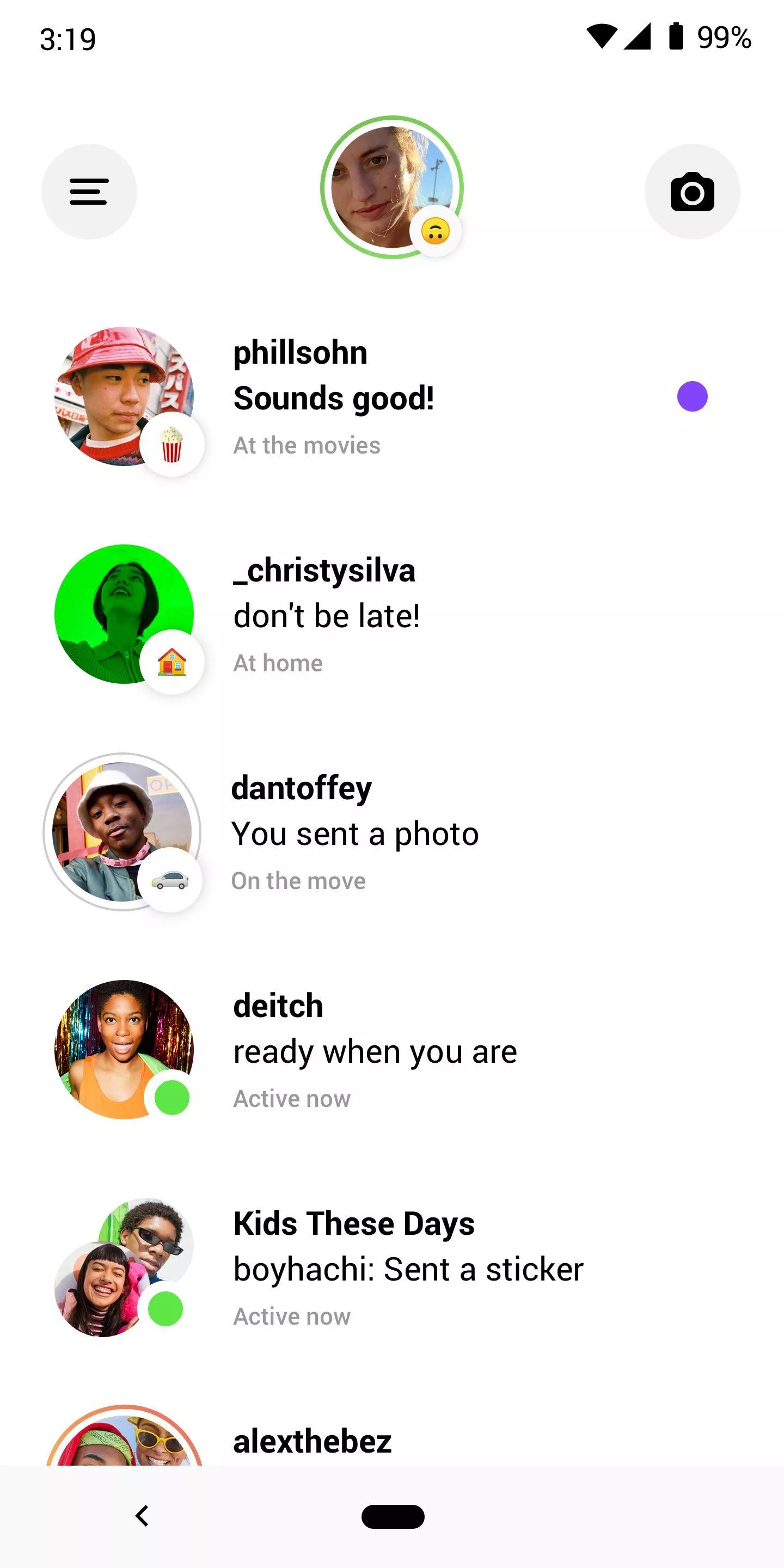The image size is (784, 1568).
Task: Open the dantoffey conversation row
Action: (392, 832)
